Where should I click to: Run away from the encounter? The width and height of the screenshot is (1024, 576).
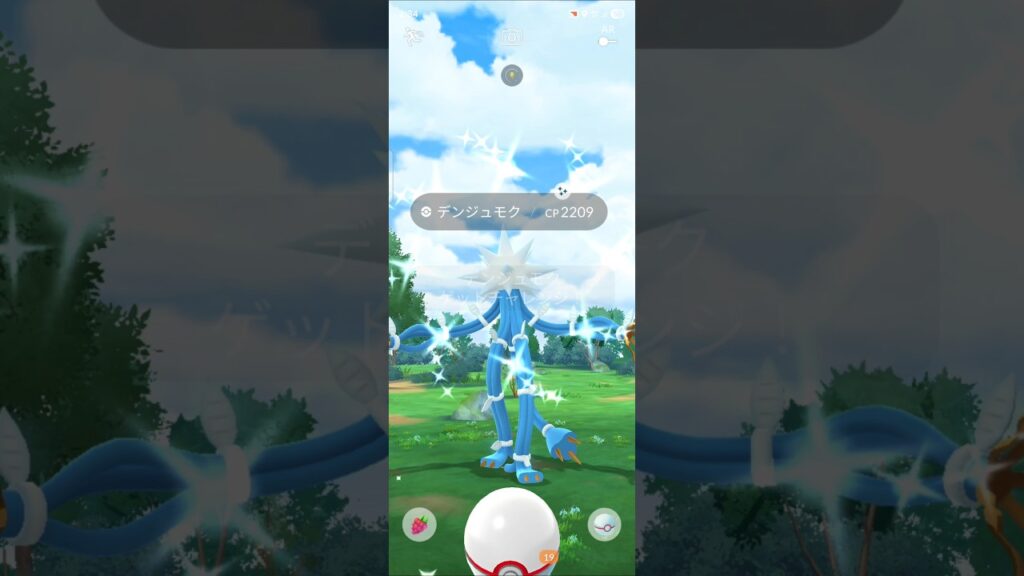coord(412,36)
